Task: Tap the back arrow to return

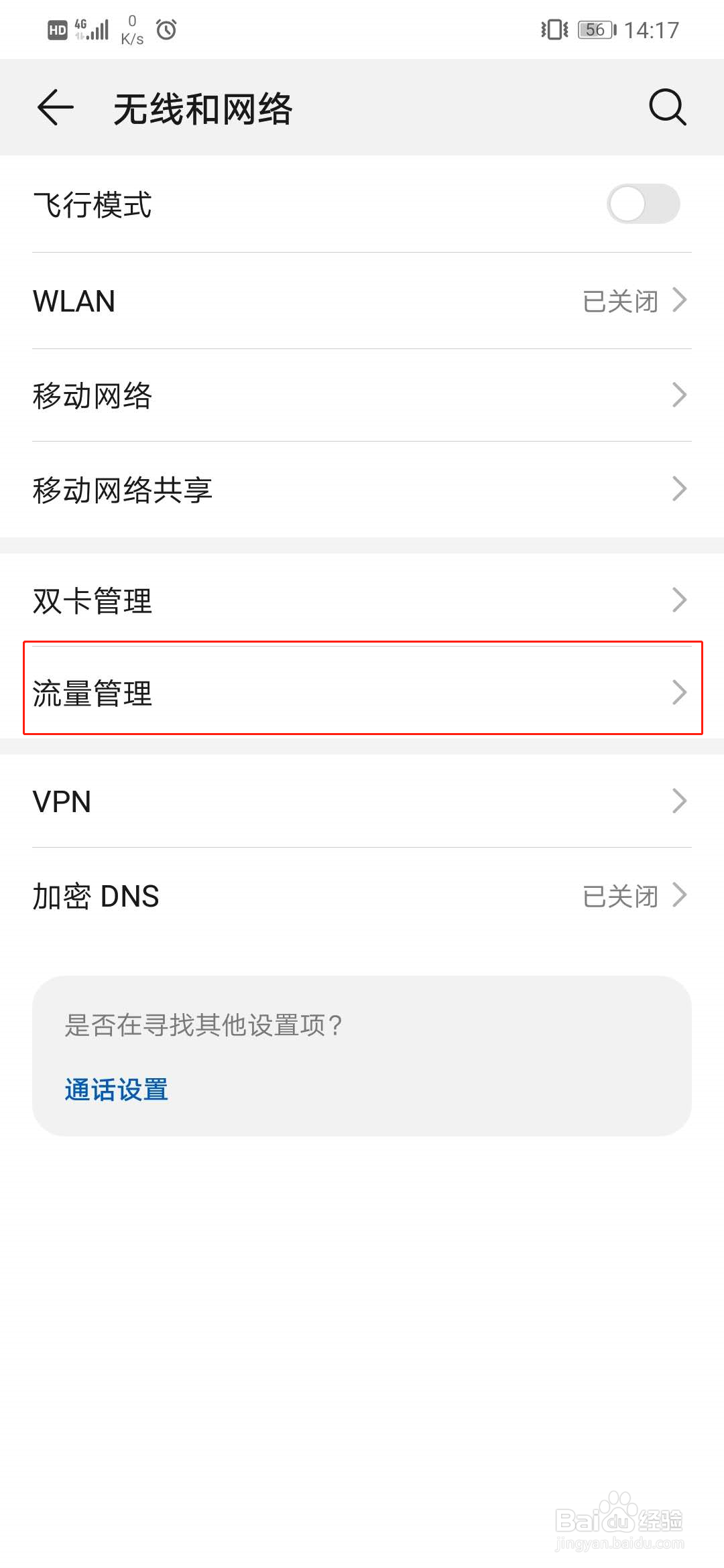Action: tap(55, 108)
